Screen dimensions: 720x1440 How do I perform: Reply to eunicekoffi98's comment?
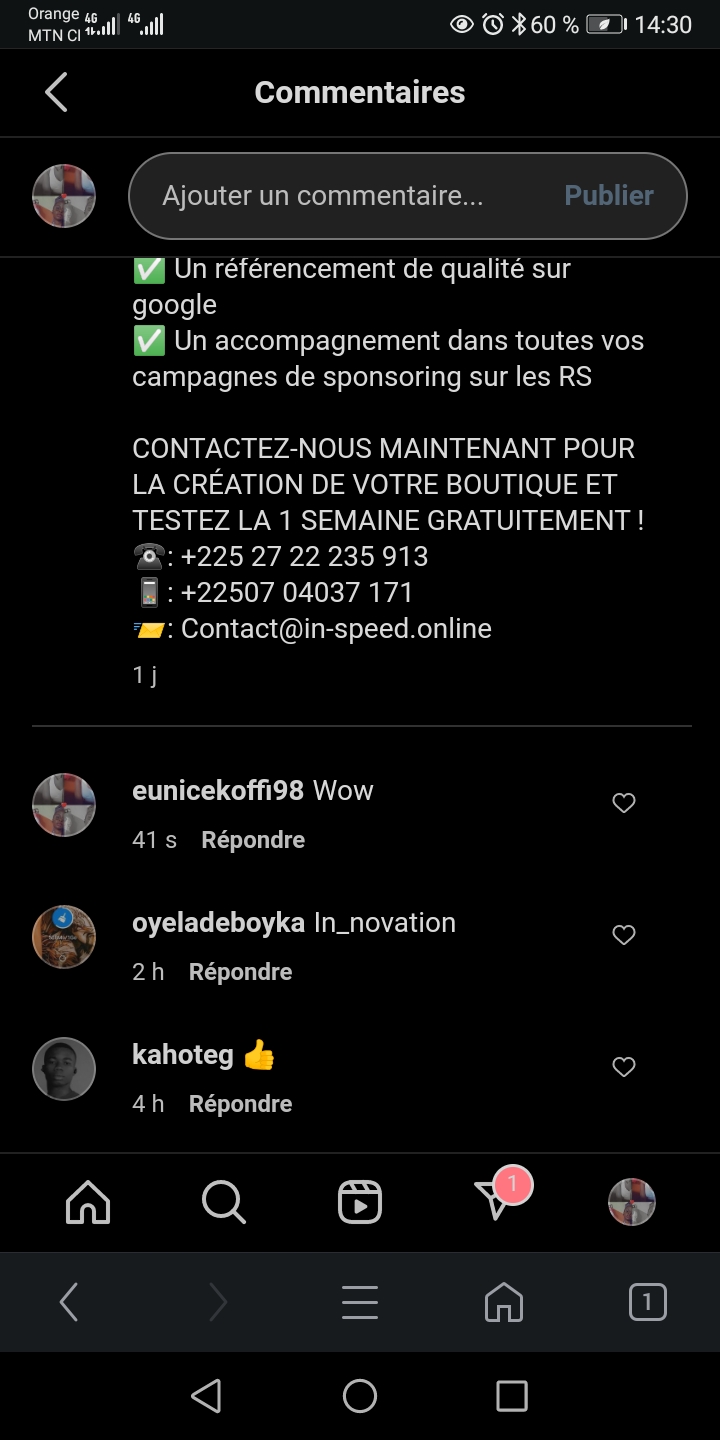(253, 840)
